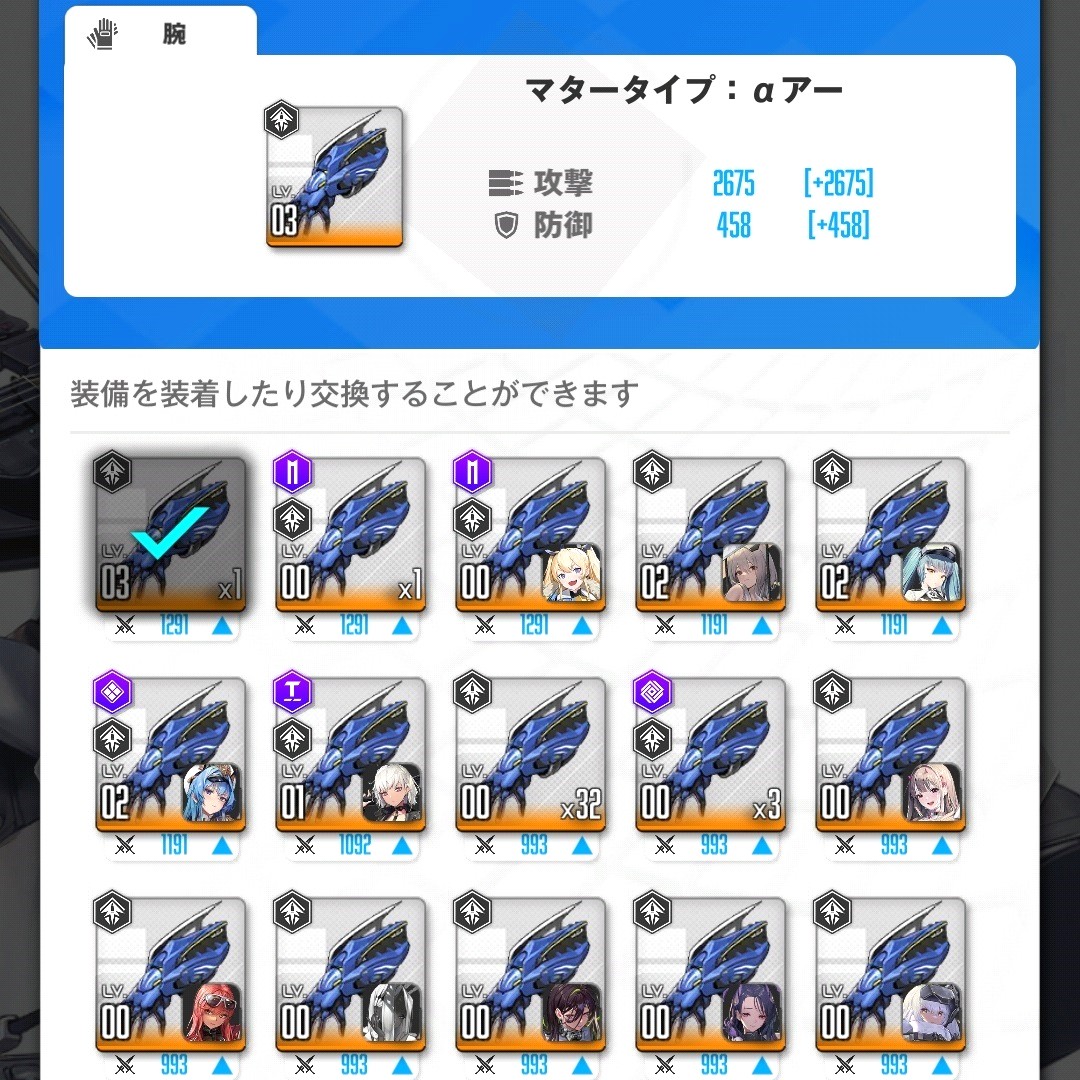Select the LV.02 gear on the gray-haired character

pyautogui.click(x=710, y=535)
